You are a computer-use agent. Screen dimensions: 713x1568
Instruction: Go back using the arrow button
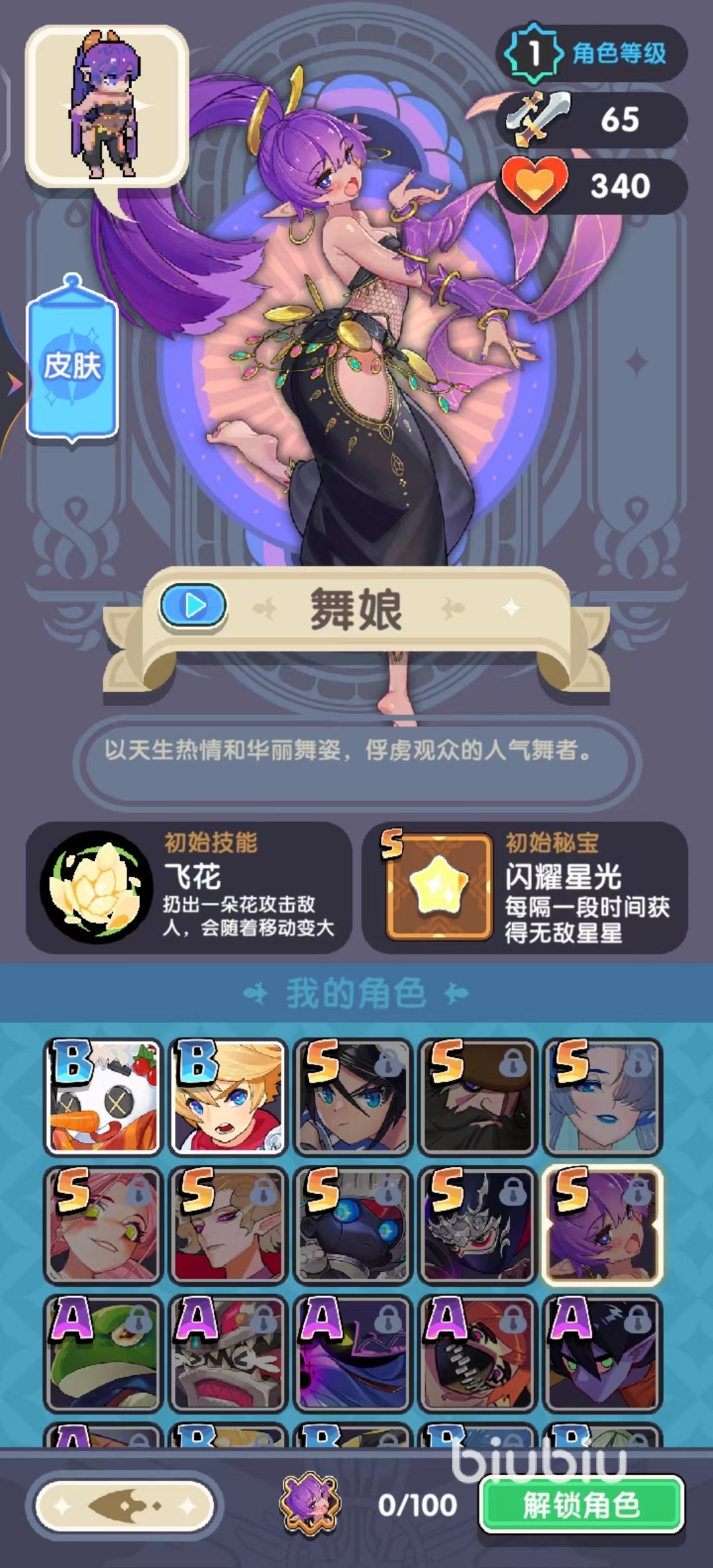[125, 1506]
